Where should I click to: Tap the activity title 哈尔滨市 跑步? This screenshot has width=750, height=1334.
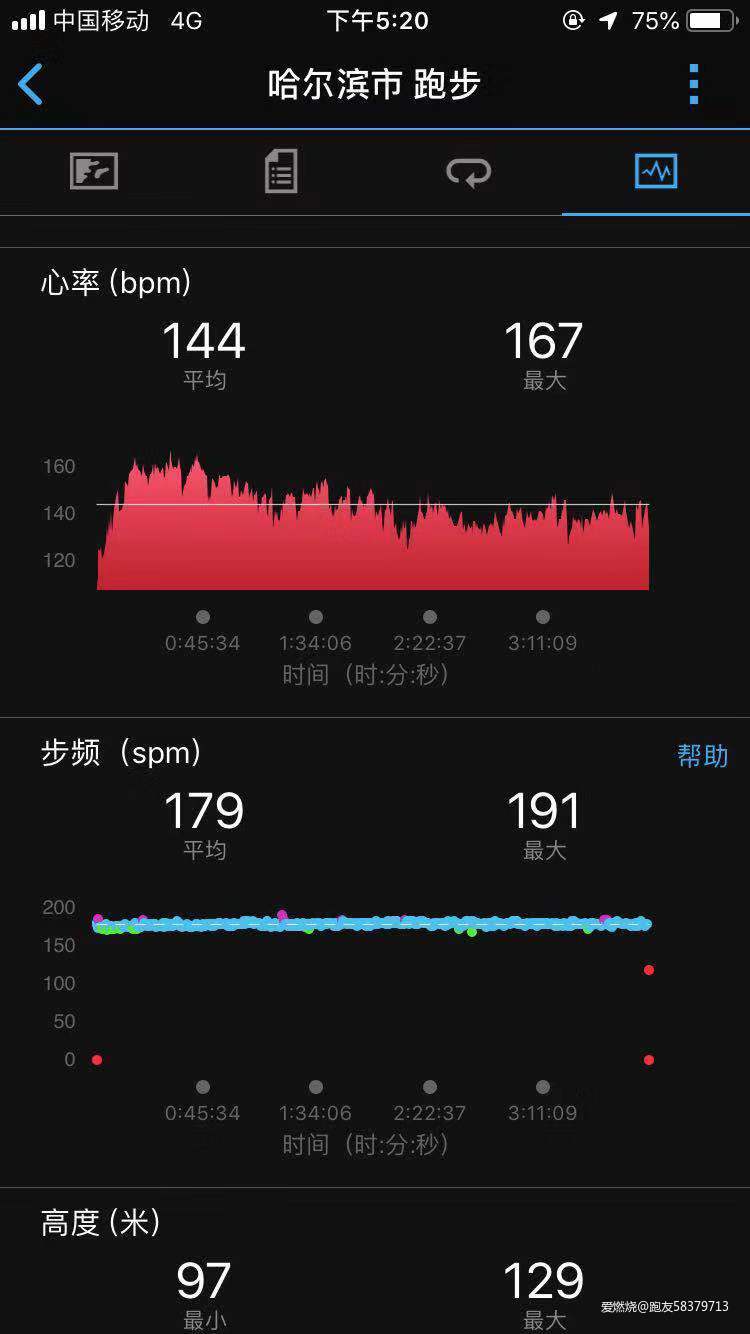pyautogui.click(x=375, y=84)
